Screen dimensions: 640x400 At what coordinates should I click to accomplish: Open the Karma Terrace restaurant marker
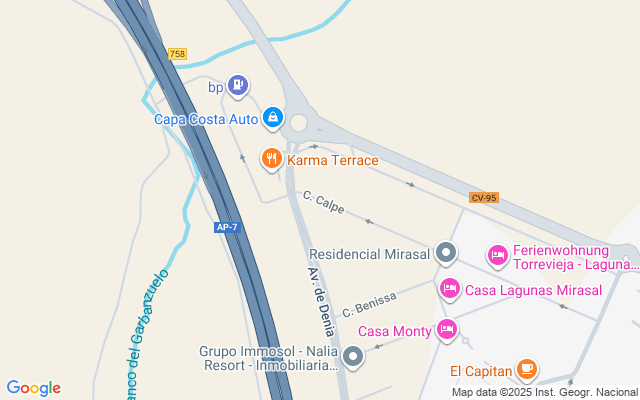coord(271,159)
